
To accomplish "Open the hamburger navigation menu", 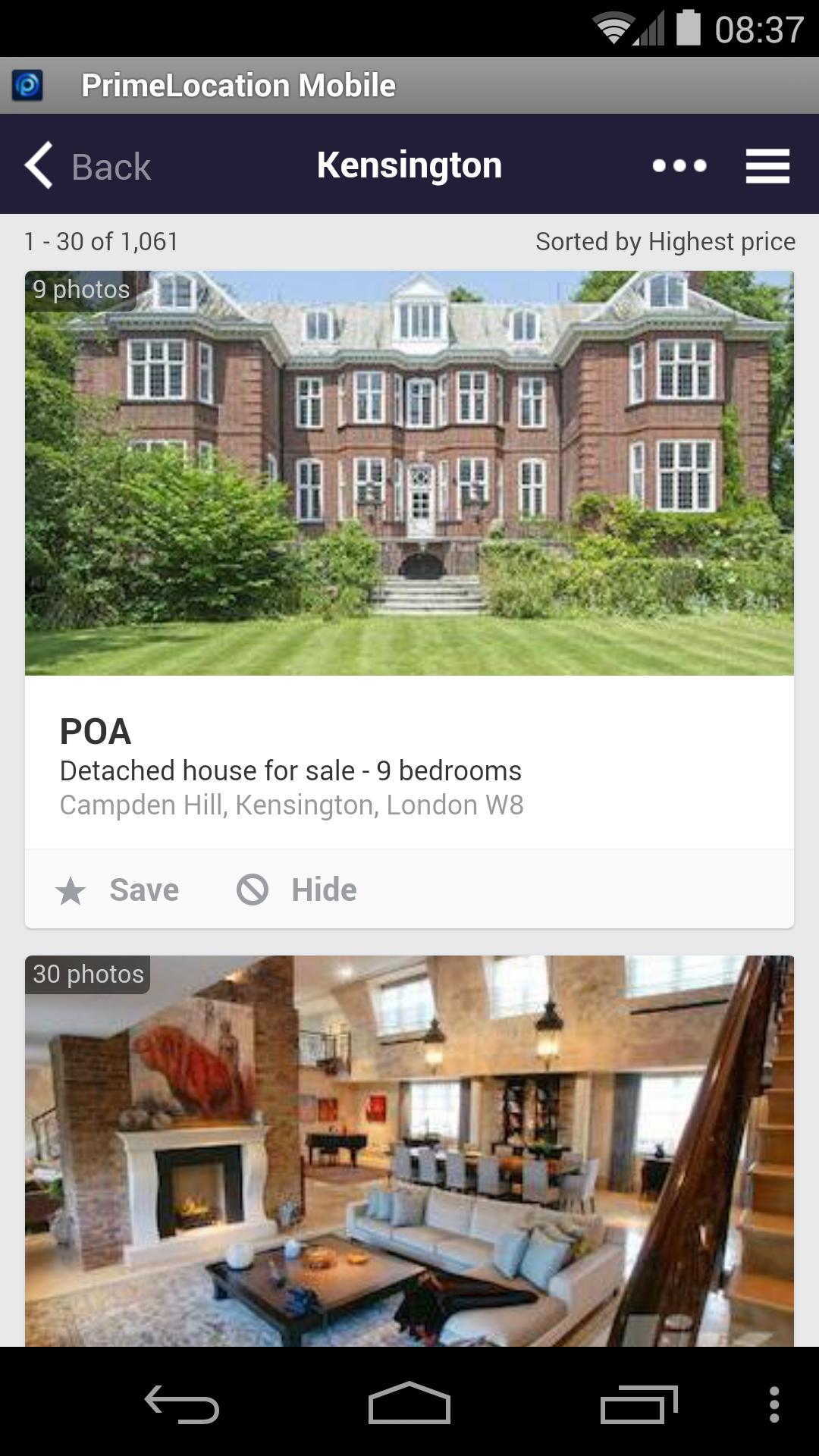I will click(767, 165).
